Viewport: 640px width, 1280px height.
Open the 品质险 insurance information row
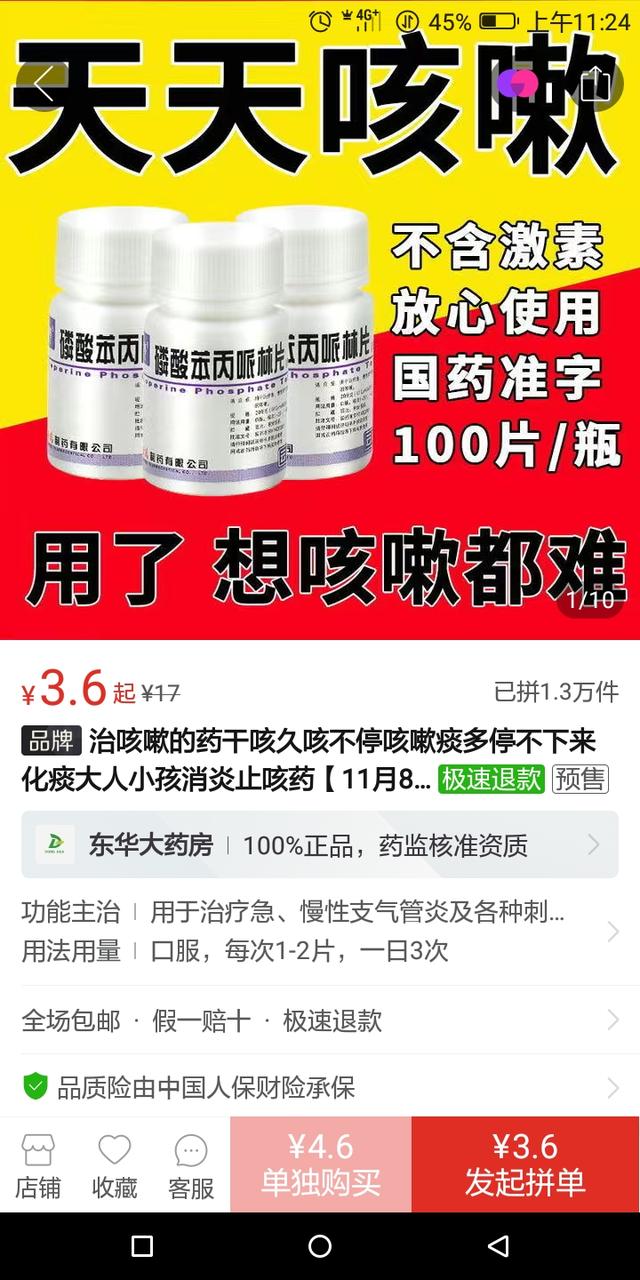pos(320,1086)
